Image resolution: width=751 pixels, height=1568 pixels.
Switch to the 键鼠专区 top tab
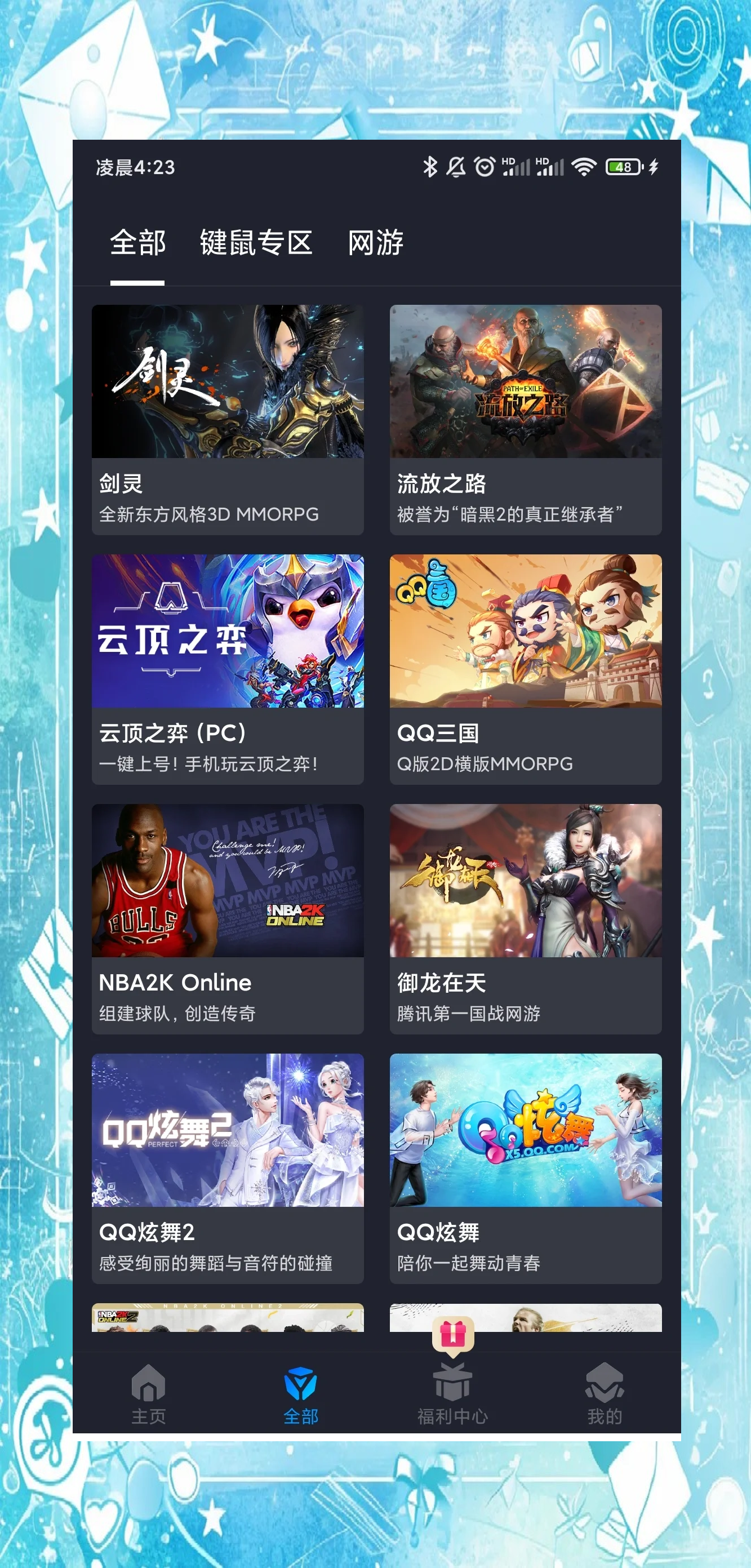256,243
